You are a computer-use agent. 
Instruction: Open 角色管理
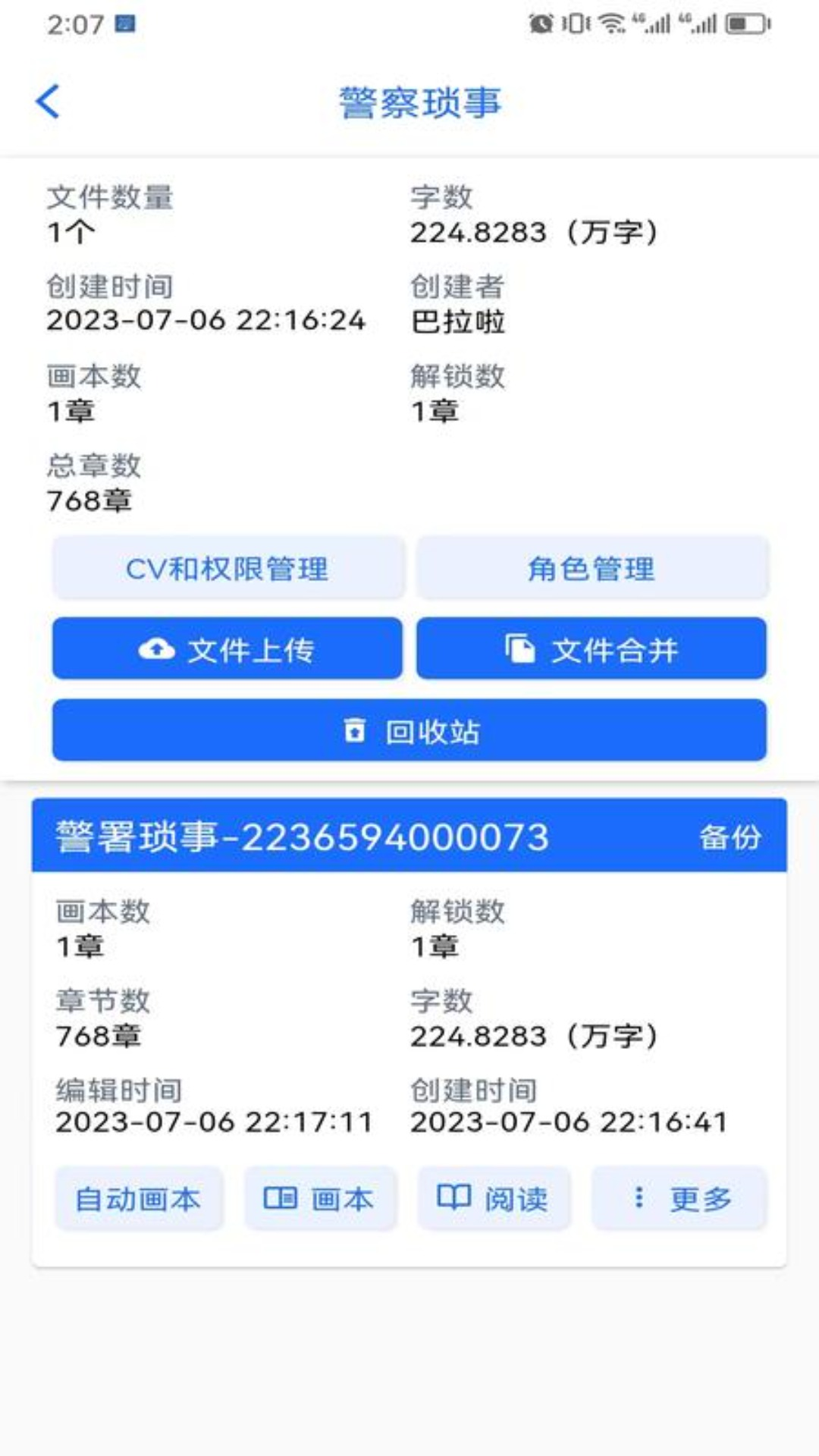592,568
